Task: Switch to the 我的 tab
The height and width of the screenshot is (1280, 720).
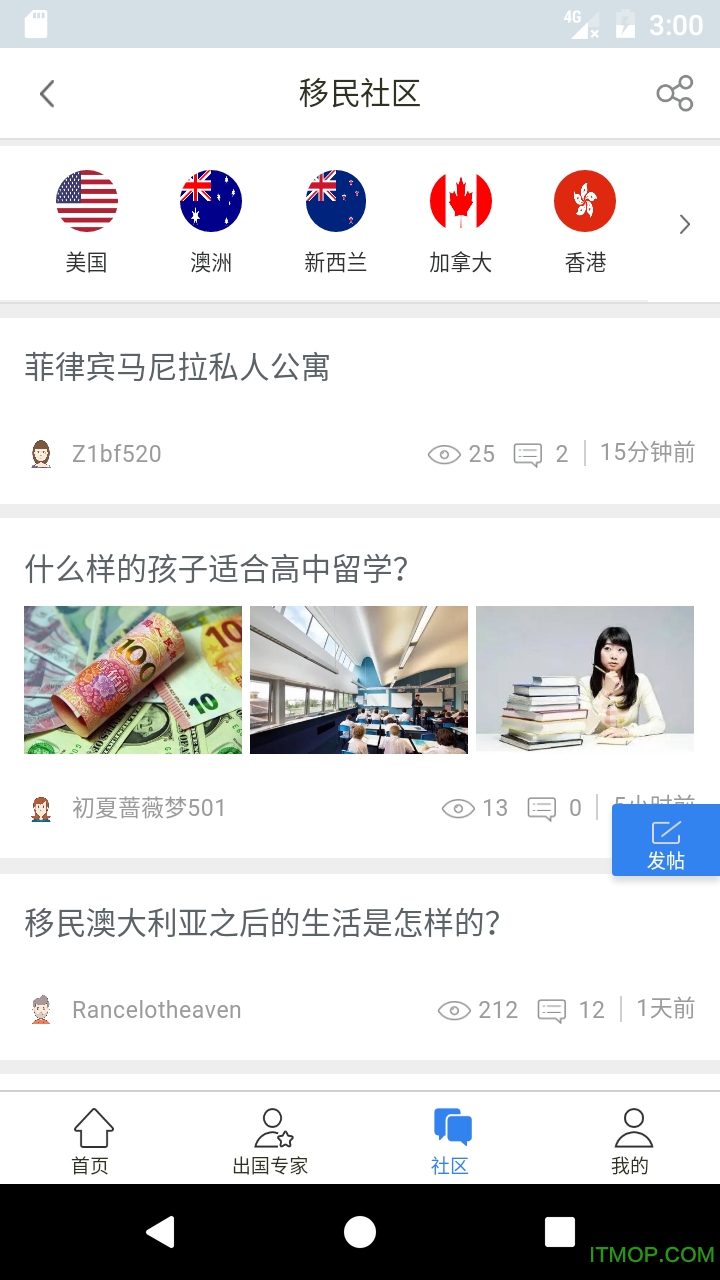Action: click(x=630, y=1140)
